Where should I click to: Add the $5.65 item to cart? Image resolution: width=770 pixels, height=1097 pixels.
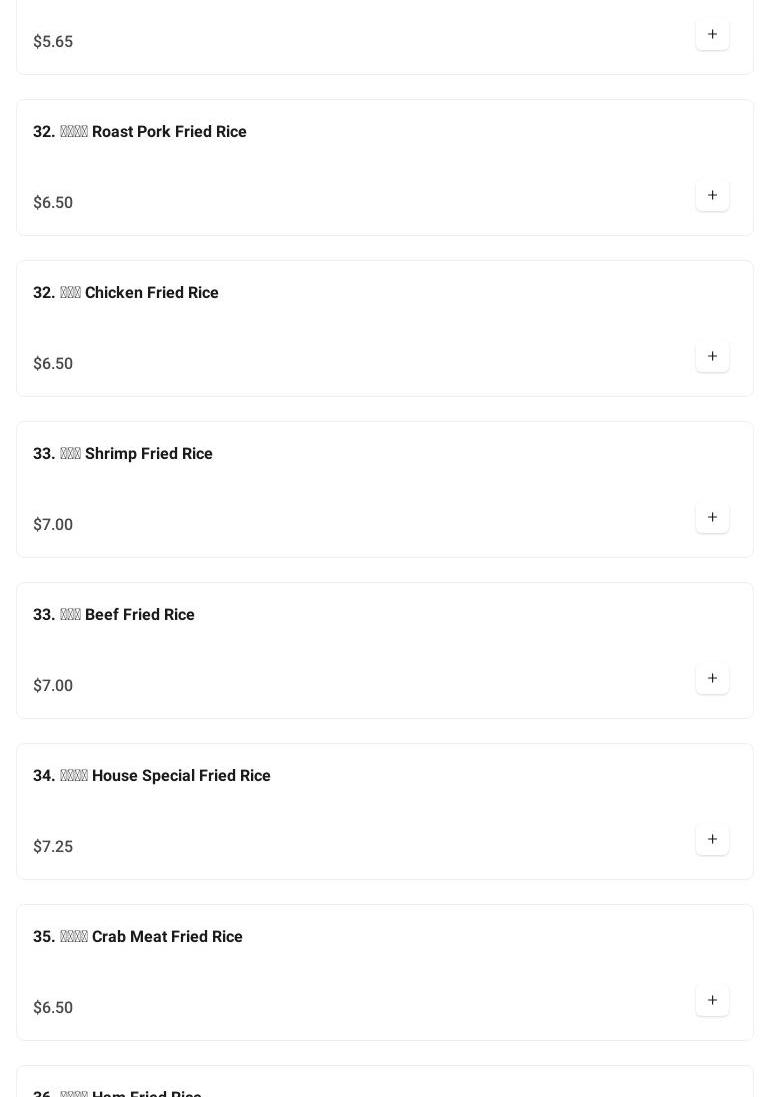712,35
